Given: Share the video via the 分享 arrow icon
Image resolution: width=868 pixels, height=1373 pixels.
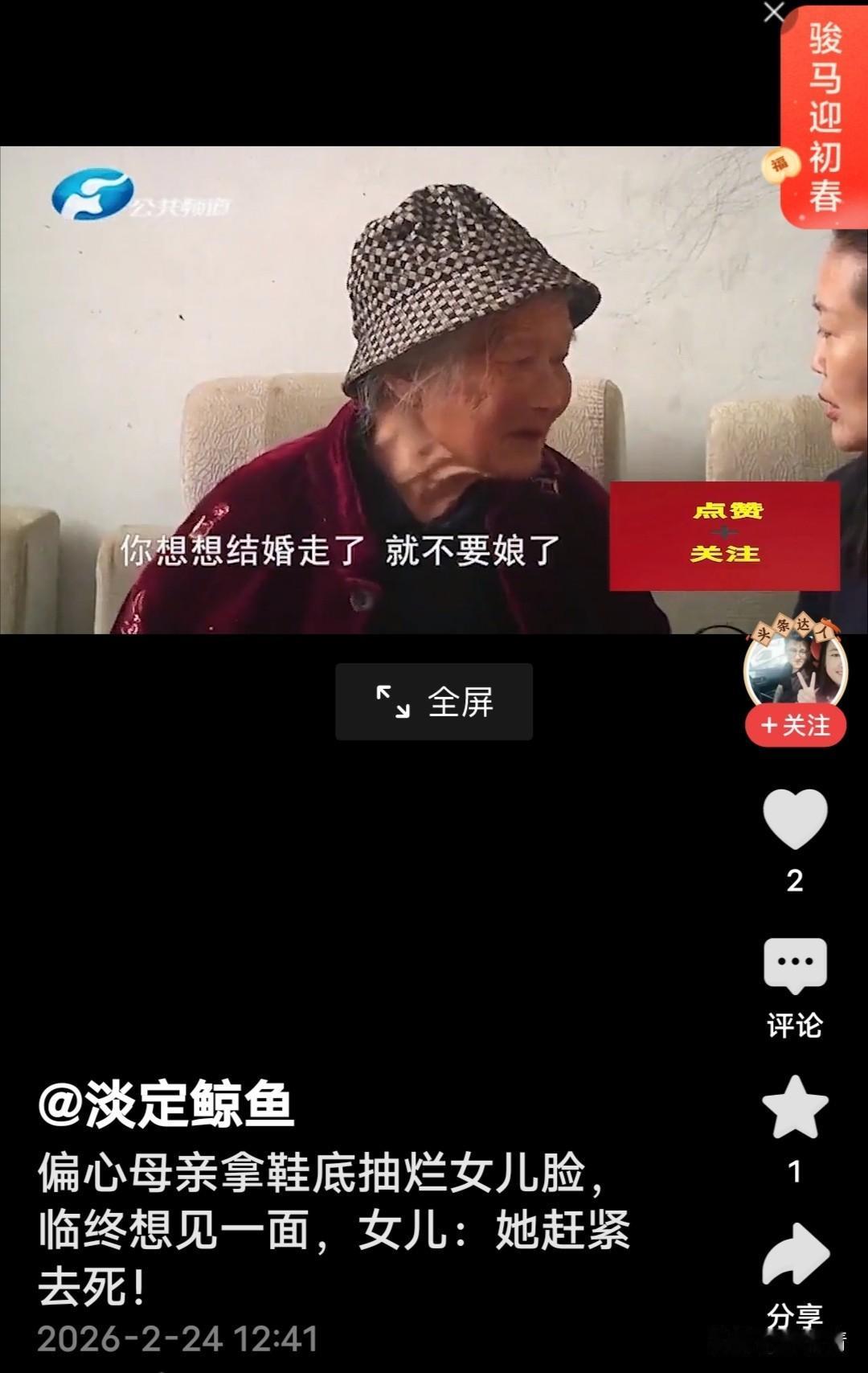Looking at the screenshot, I should point(794,1254).
